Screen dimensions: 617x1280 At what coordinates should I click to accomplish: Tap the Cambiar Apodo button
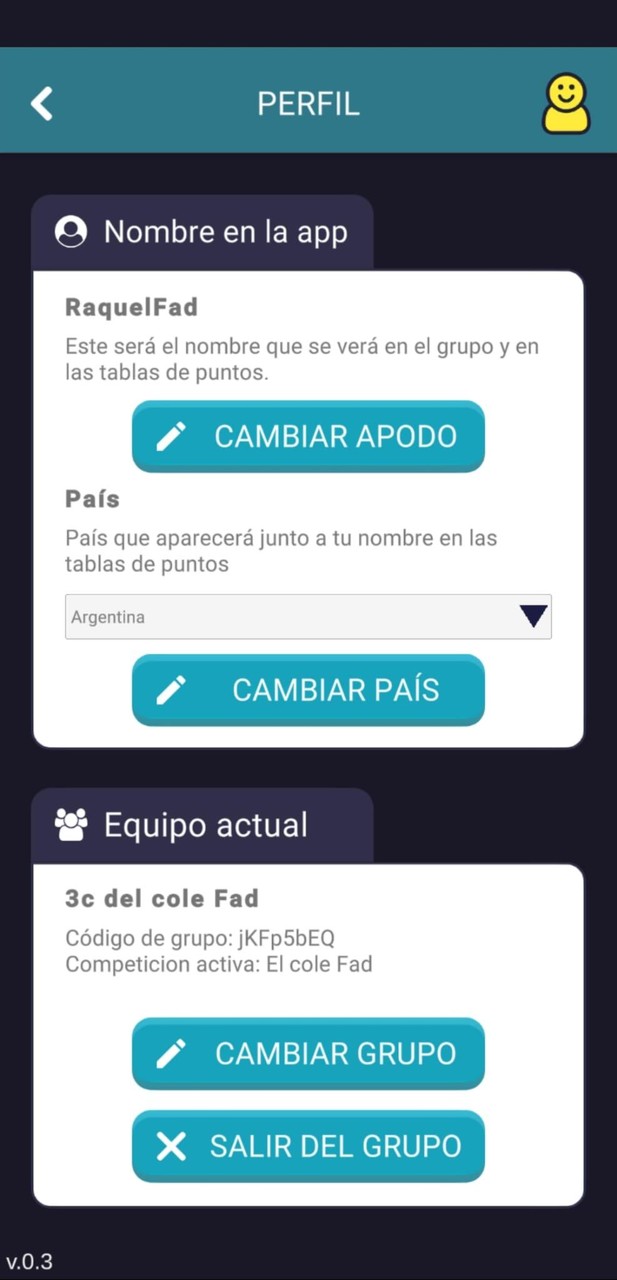pos(308,436)
